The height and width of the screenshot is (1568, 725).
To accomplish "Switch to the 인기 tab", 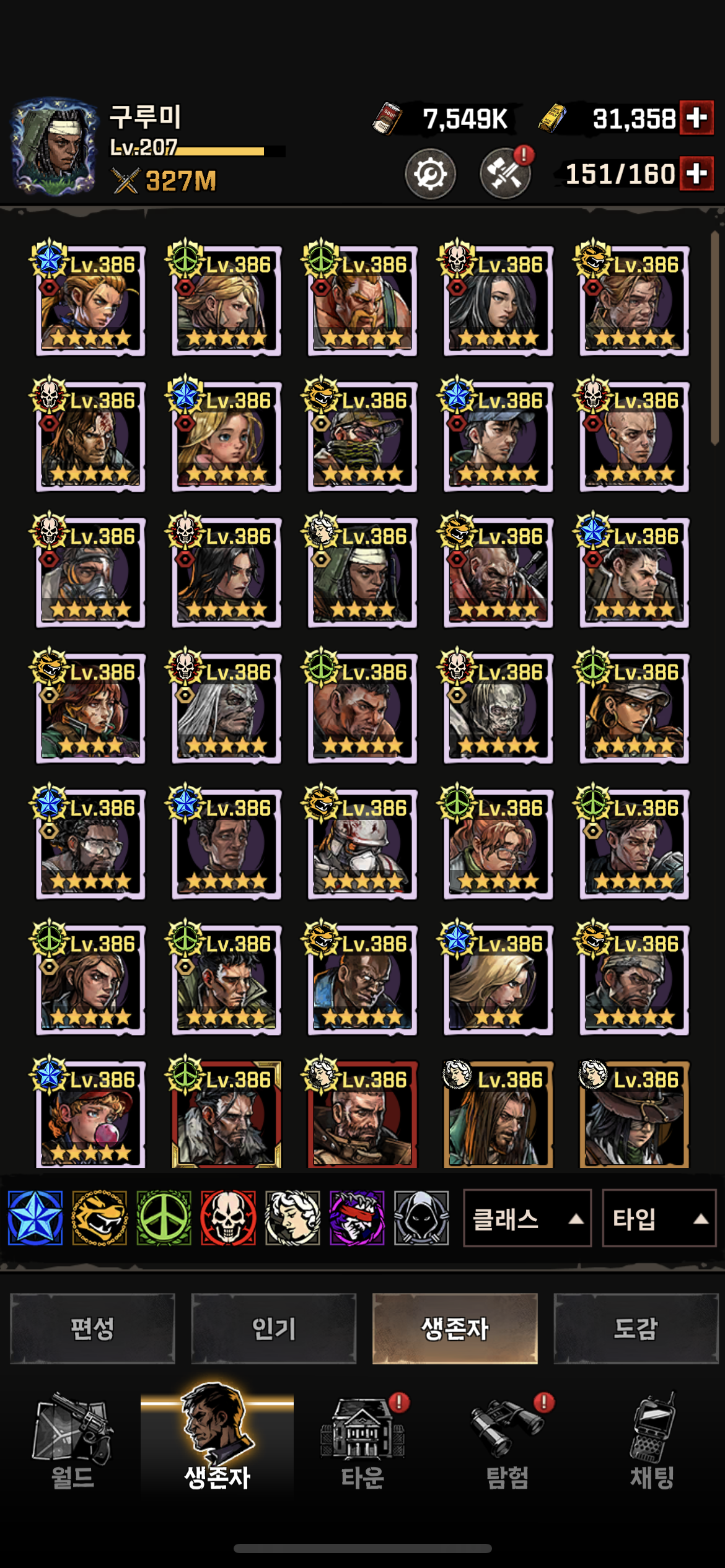I will [273, 1328].
